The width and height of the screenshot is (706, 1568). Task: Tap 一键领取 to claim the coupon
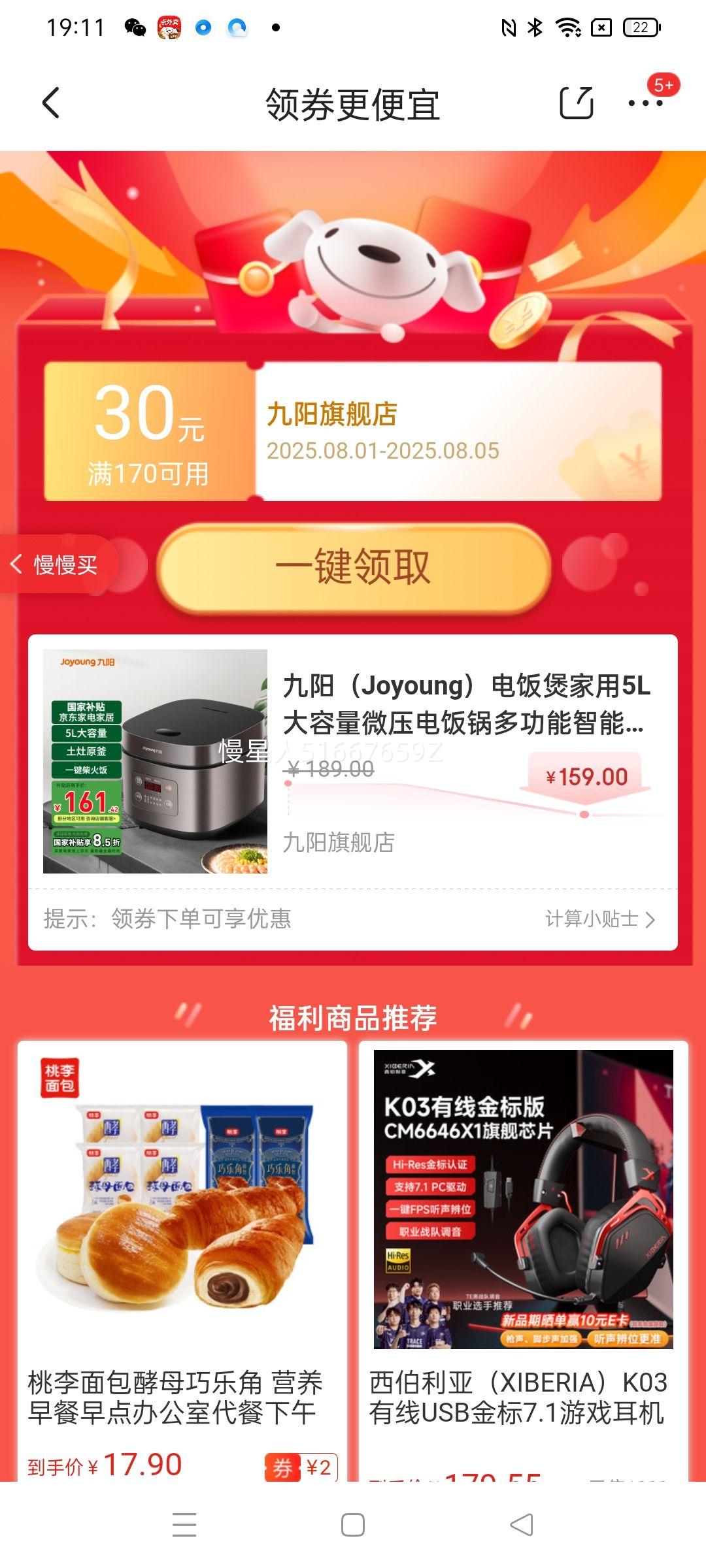click(x=353, y=567)
